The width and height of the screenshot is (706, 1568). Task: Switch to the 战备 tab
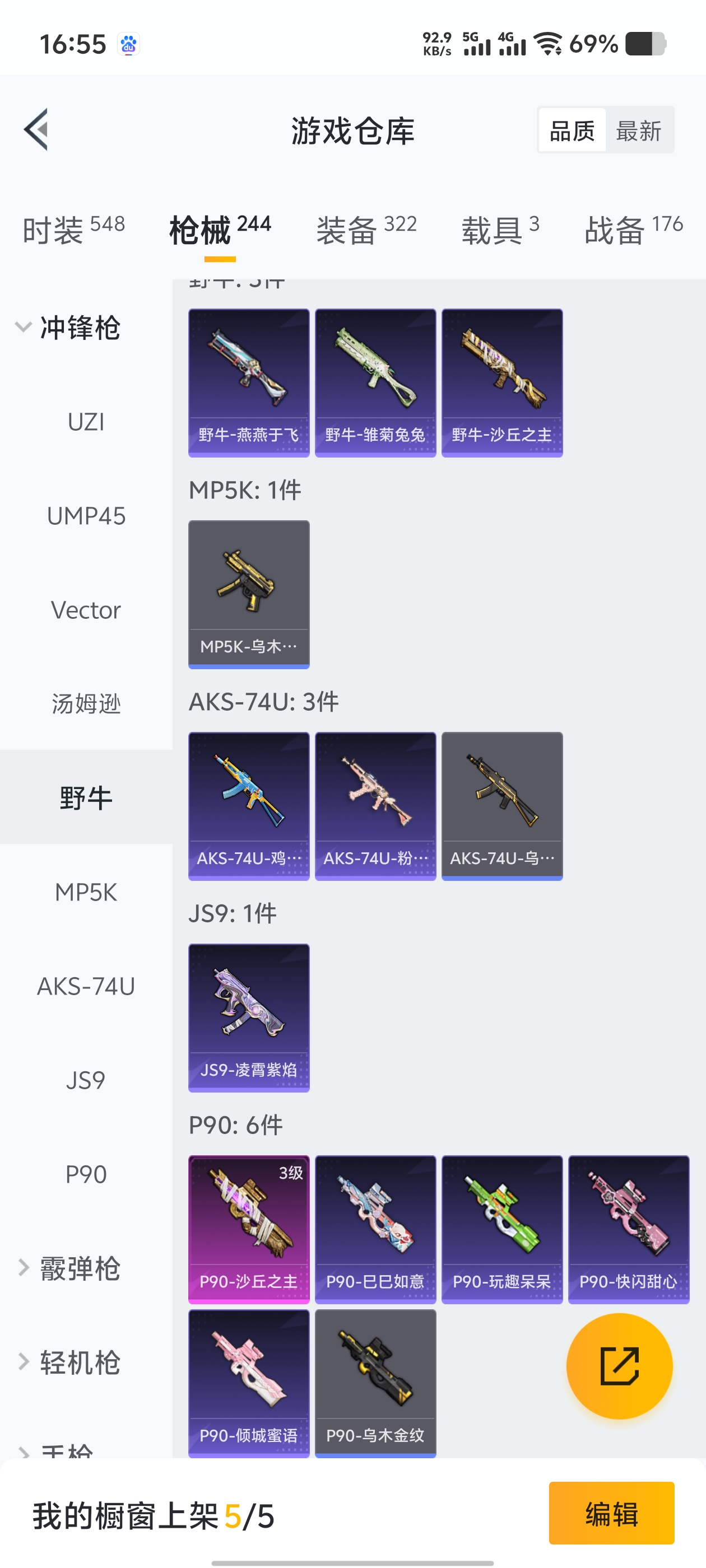634,230
